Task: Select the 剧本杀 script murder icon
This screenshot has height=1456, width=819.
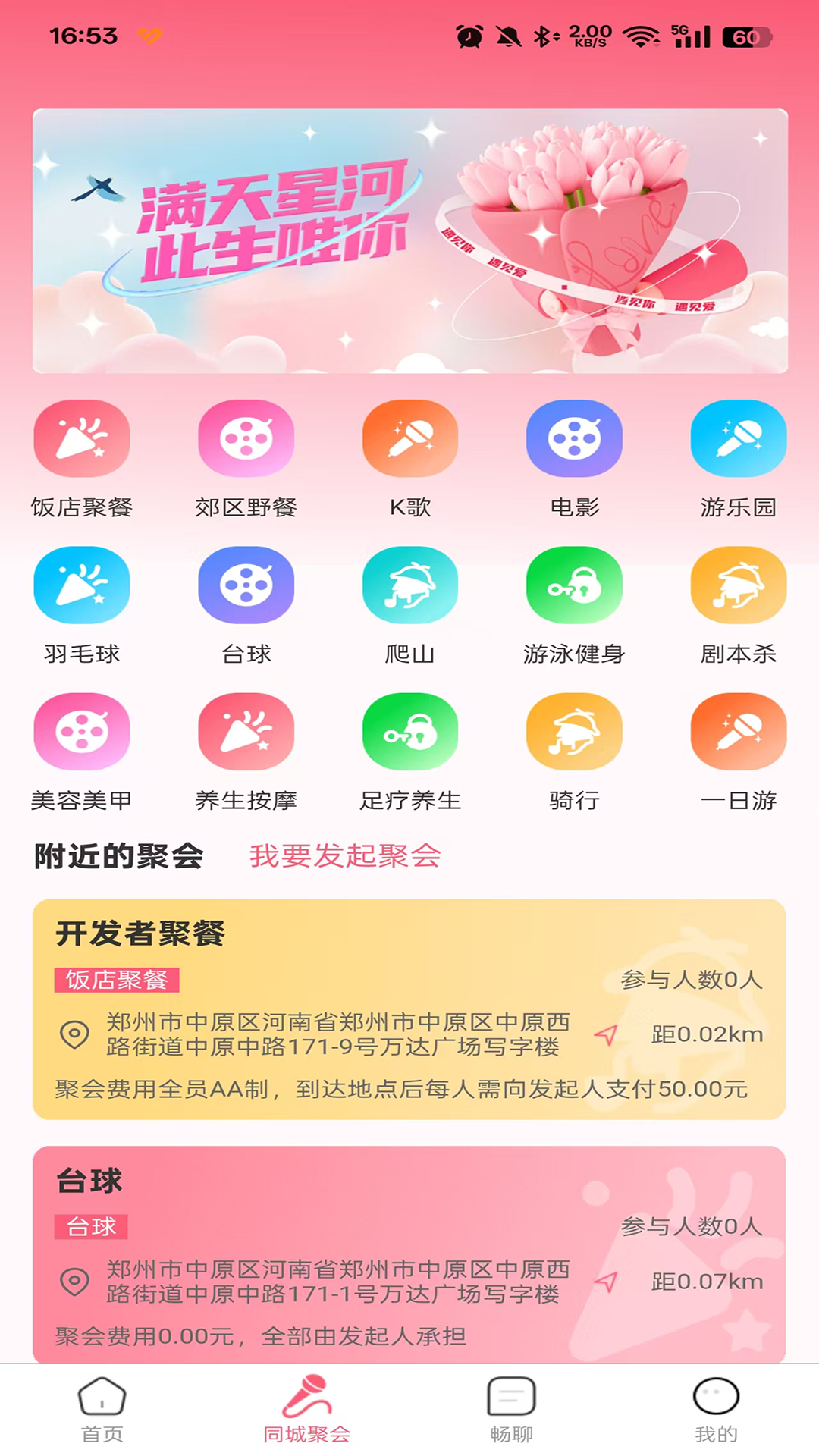Action: point(737,585)
